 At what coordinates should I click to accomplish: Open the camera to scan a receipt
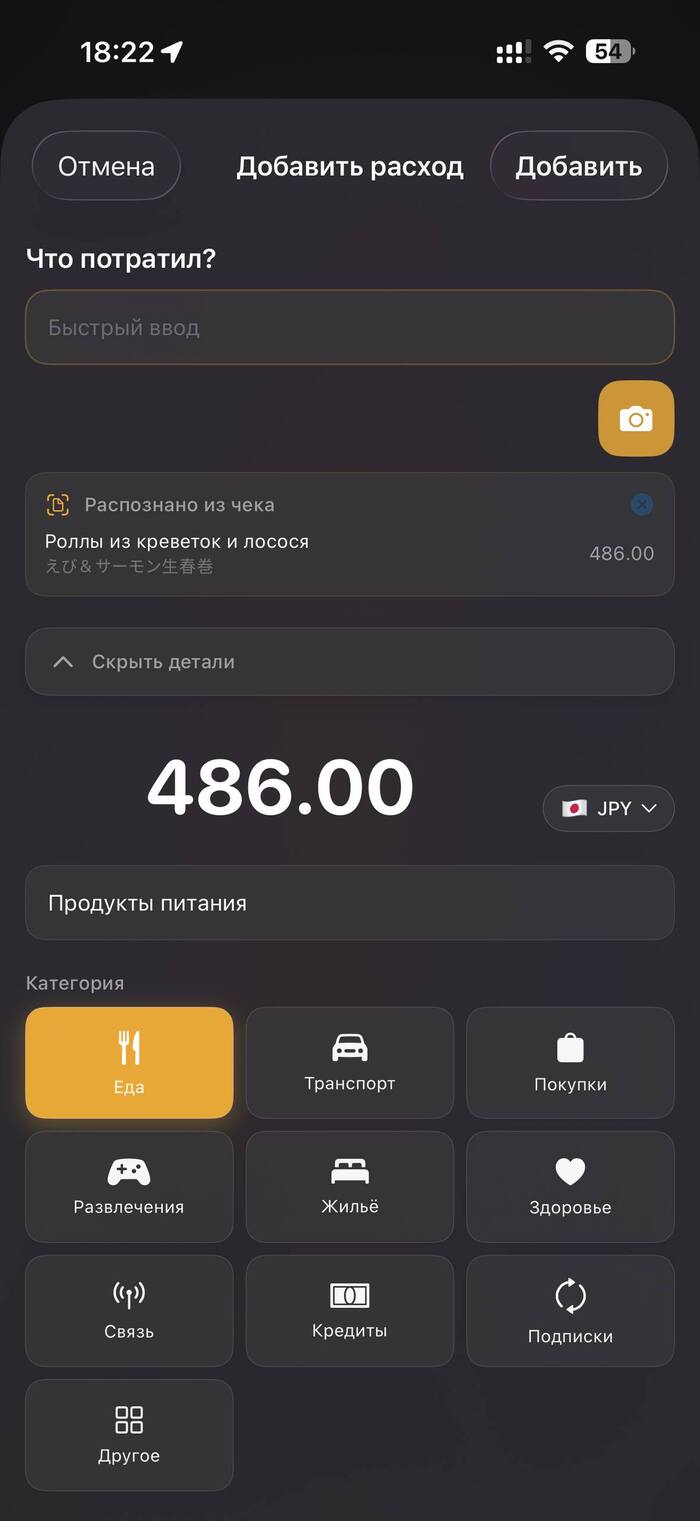click(x=636, y=419)
